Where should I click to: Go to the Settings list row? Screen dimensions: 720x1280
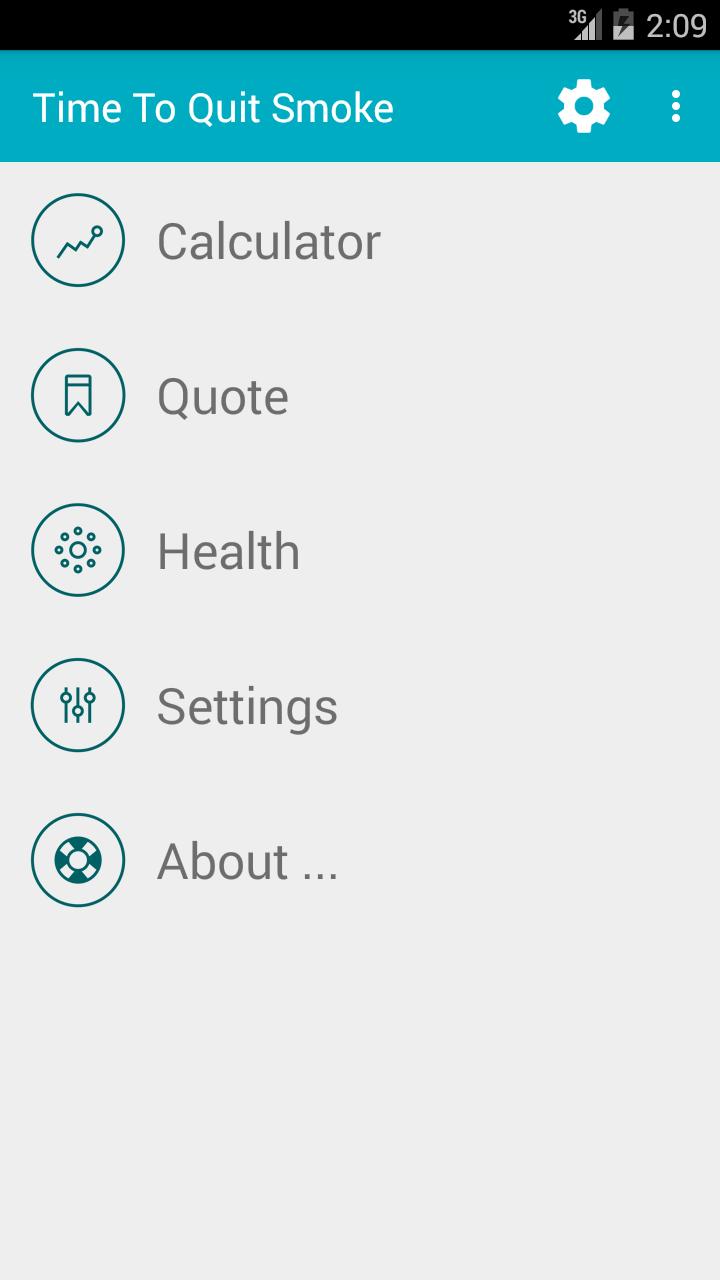coord(247,706)
